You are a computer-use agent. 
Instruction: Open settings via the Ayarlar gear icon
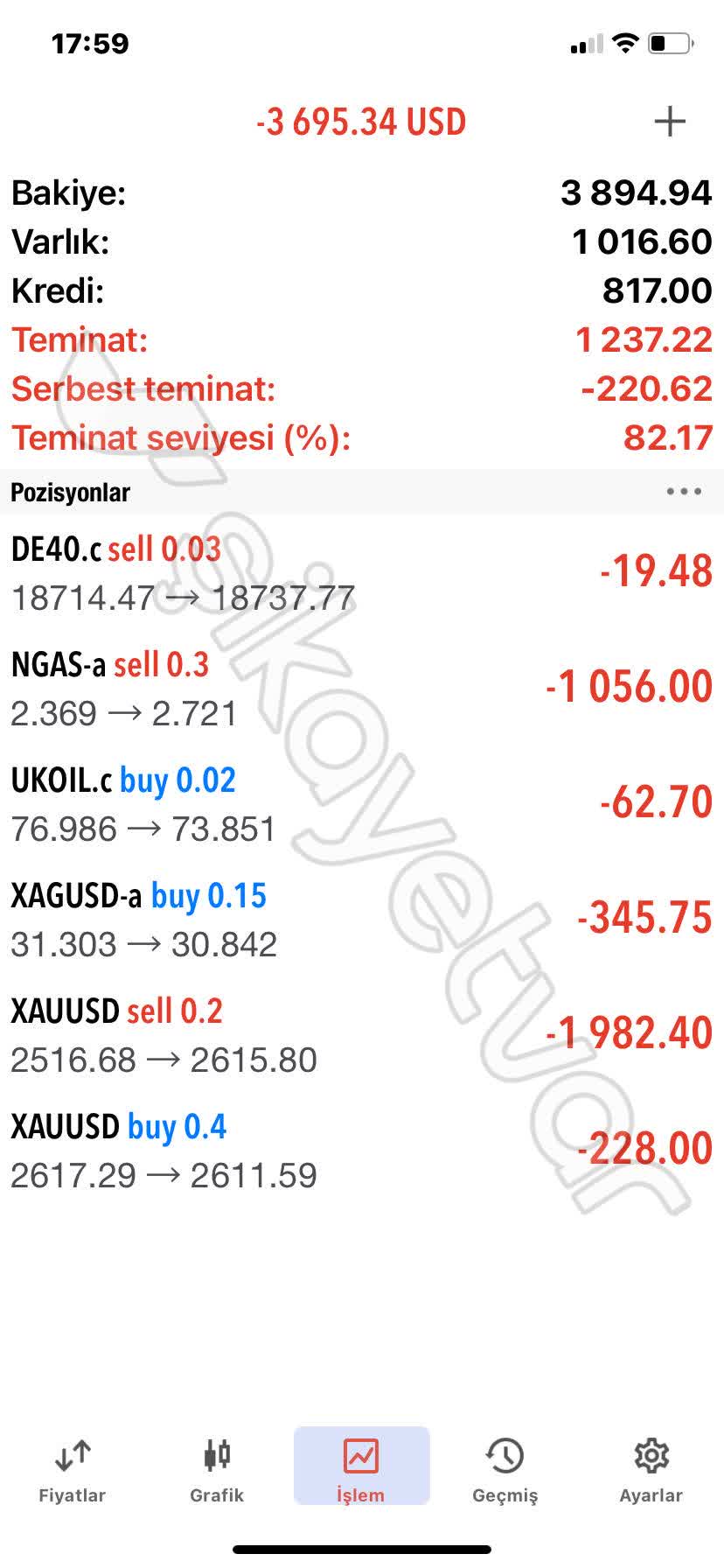click(x=651, y=1452)
